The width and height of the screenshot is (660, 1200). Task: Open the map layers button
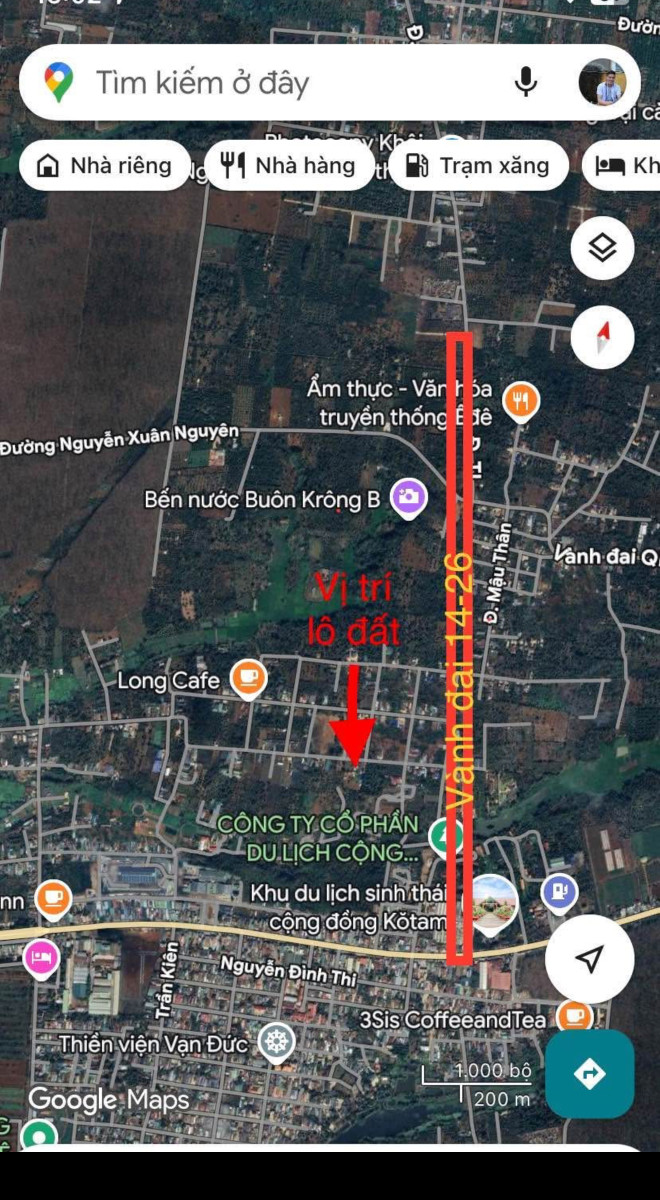(x=602, y=248)
